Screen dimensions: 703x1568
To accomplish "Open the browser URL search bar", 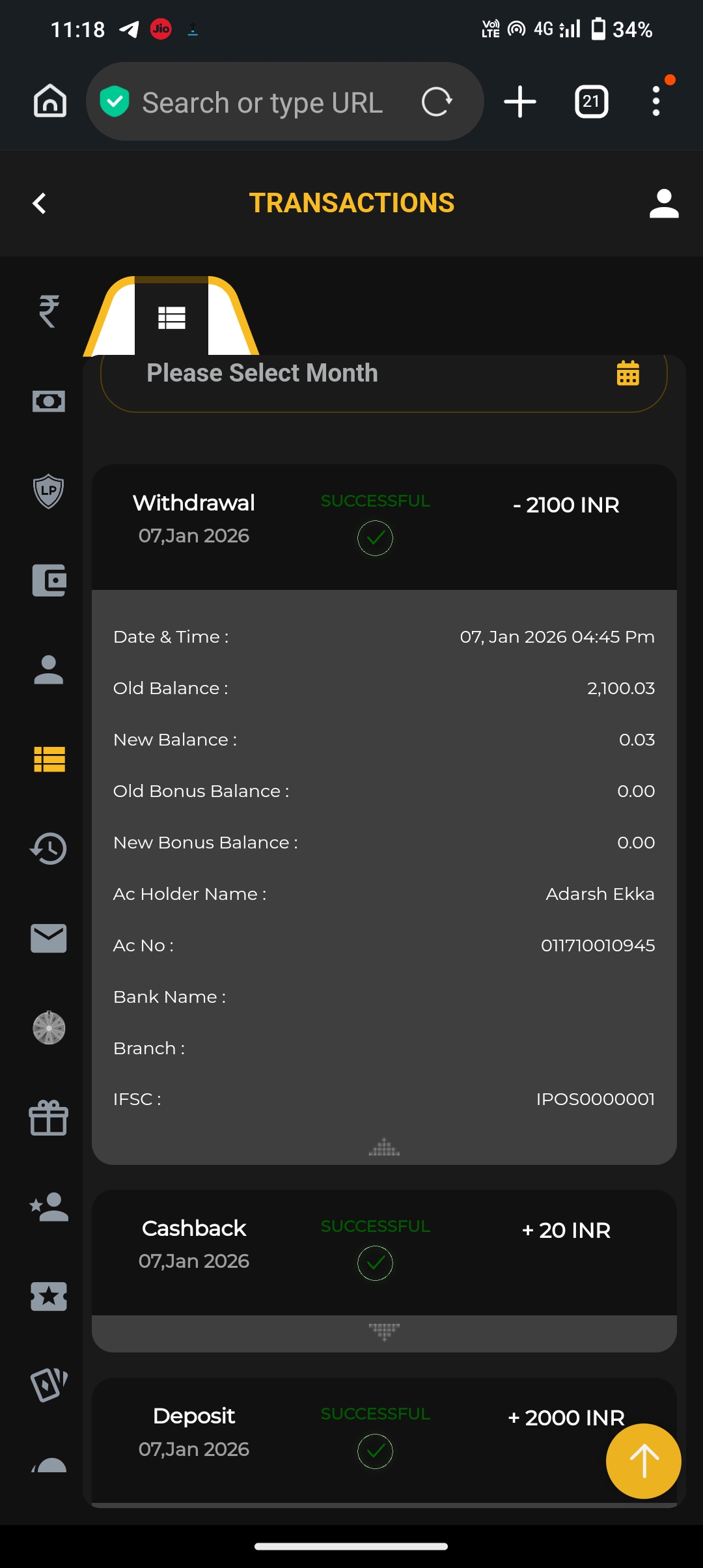I will point(262,102).
